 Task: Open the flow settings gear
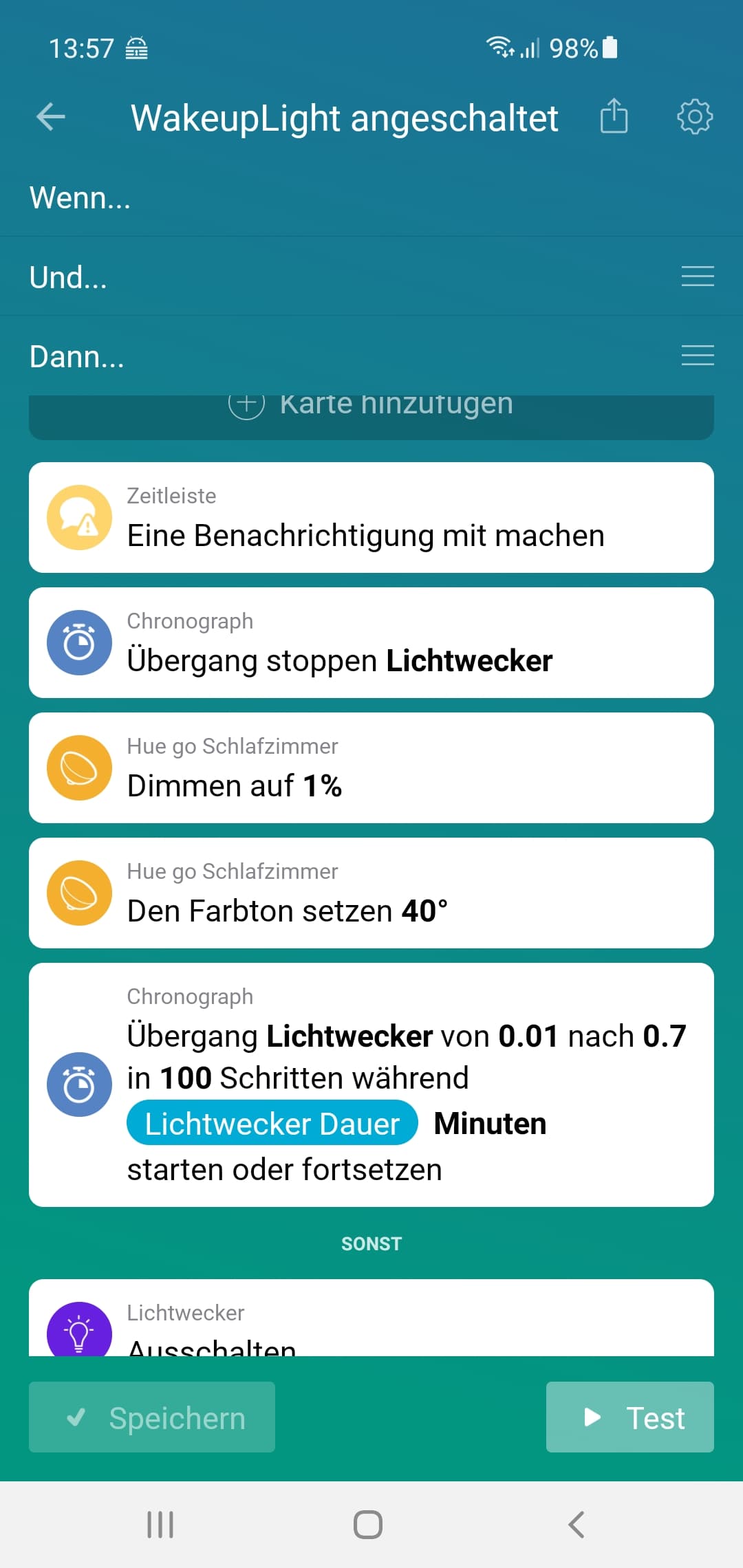point(695,116)
